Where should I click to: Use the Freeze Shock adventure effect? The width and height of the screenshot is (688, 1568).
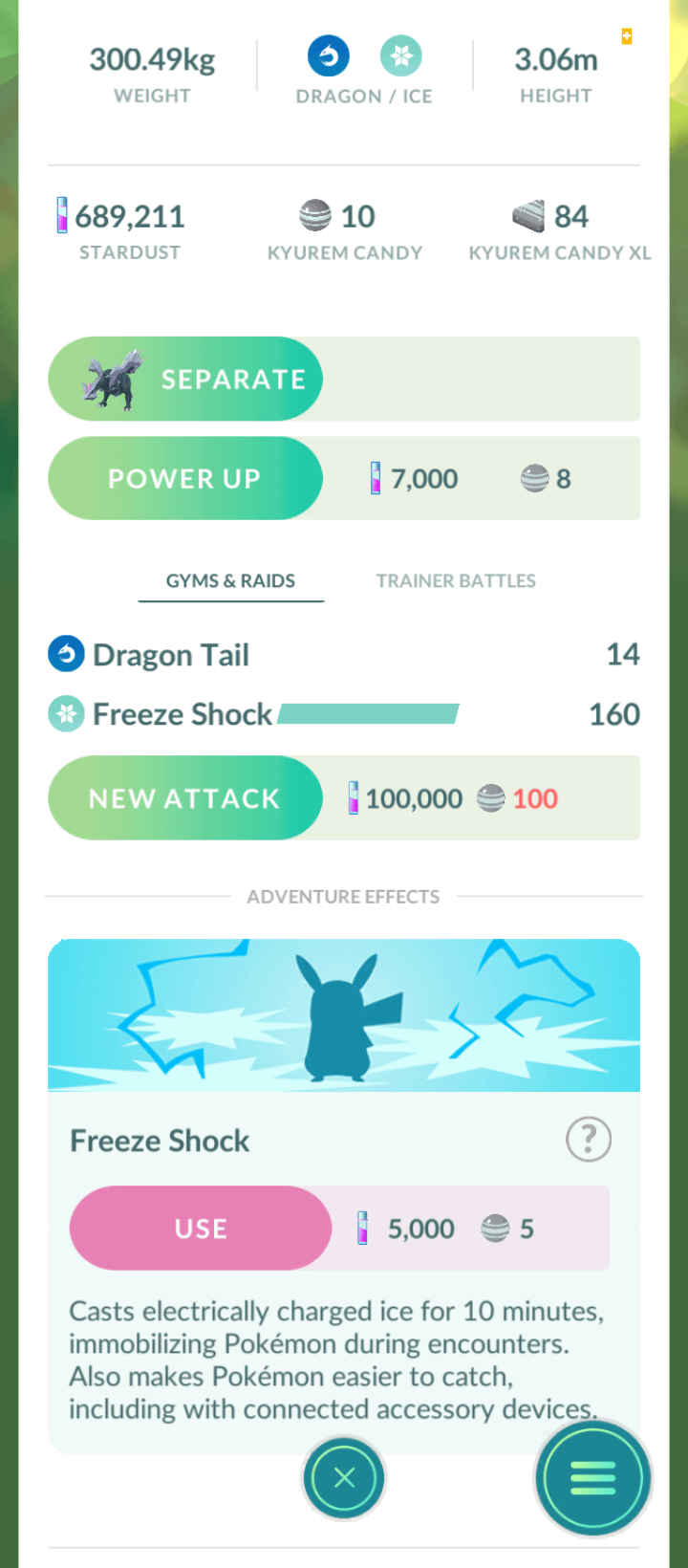point(201,1229)
